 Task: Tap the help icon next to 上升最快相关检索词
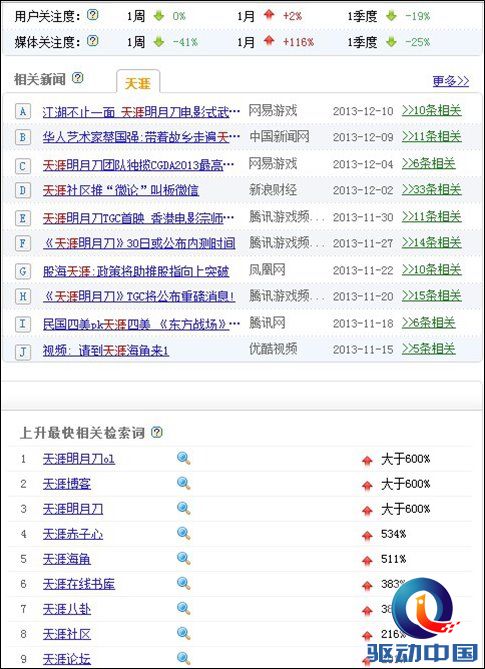tap(157, 432)
